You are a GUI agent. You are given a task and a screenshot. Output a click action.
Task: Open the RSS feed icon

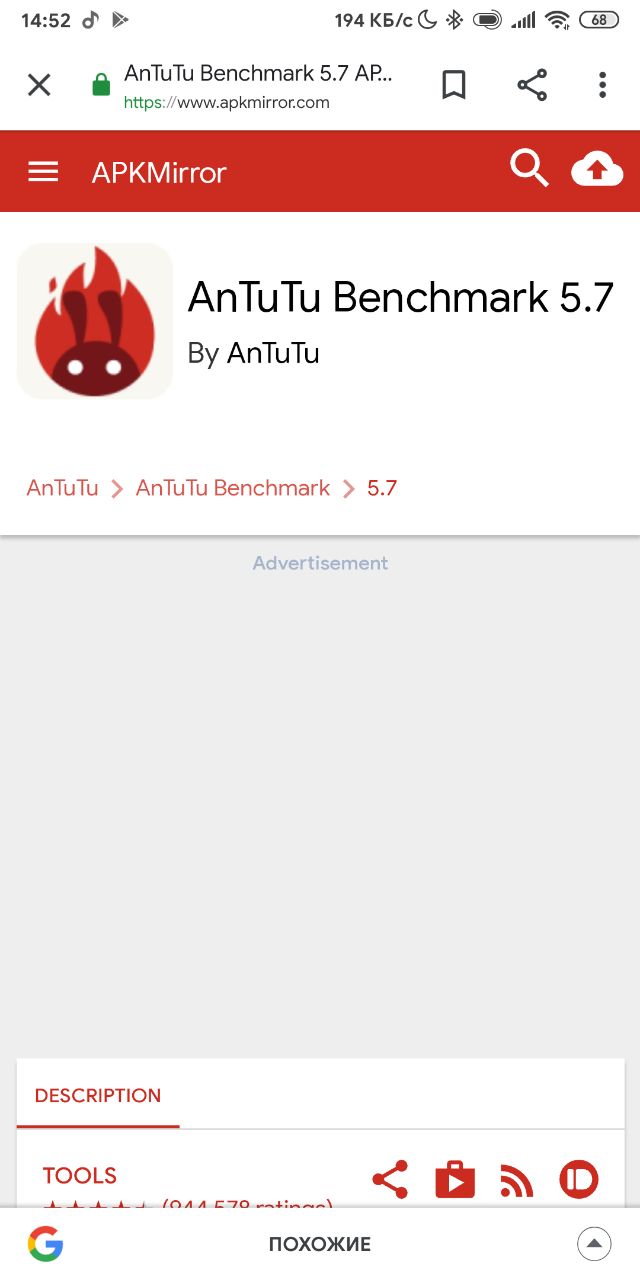coord(517,1181)
